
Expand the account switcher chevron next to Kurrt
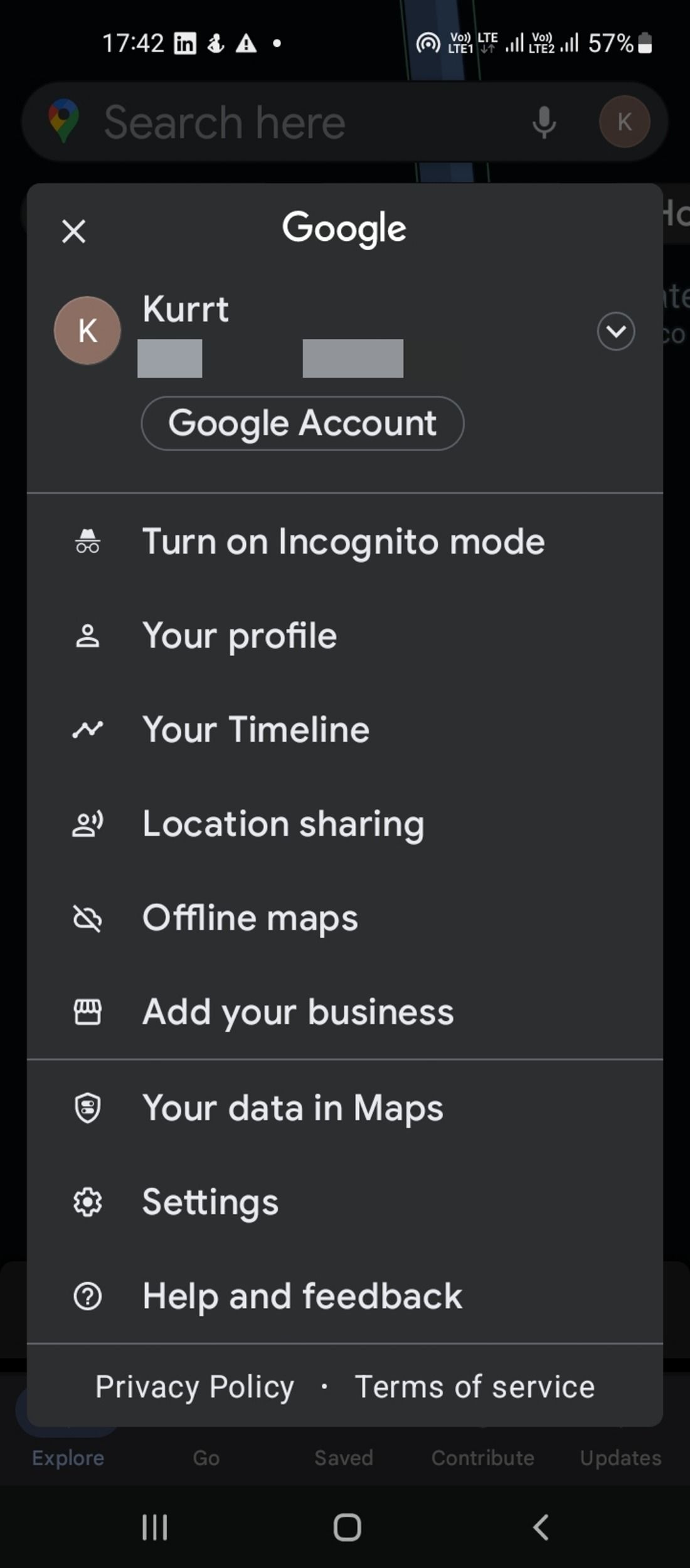click(x=615, y=331)
